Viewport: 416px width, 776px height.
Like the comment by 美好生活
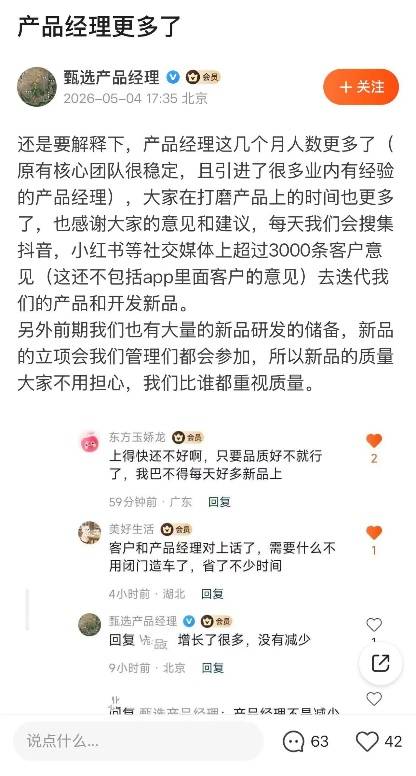pyautogui.click(x=374, y=533)
